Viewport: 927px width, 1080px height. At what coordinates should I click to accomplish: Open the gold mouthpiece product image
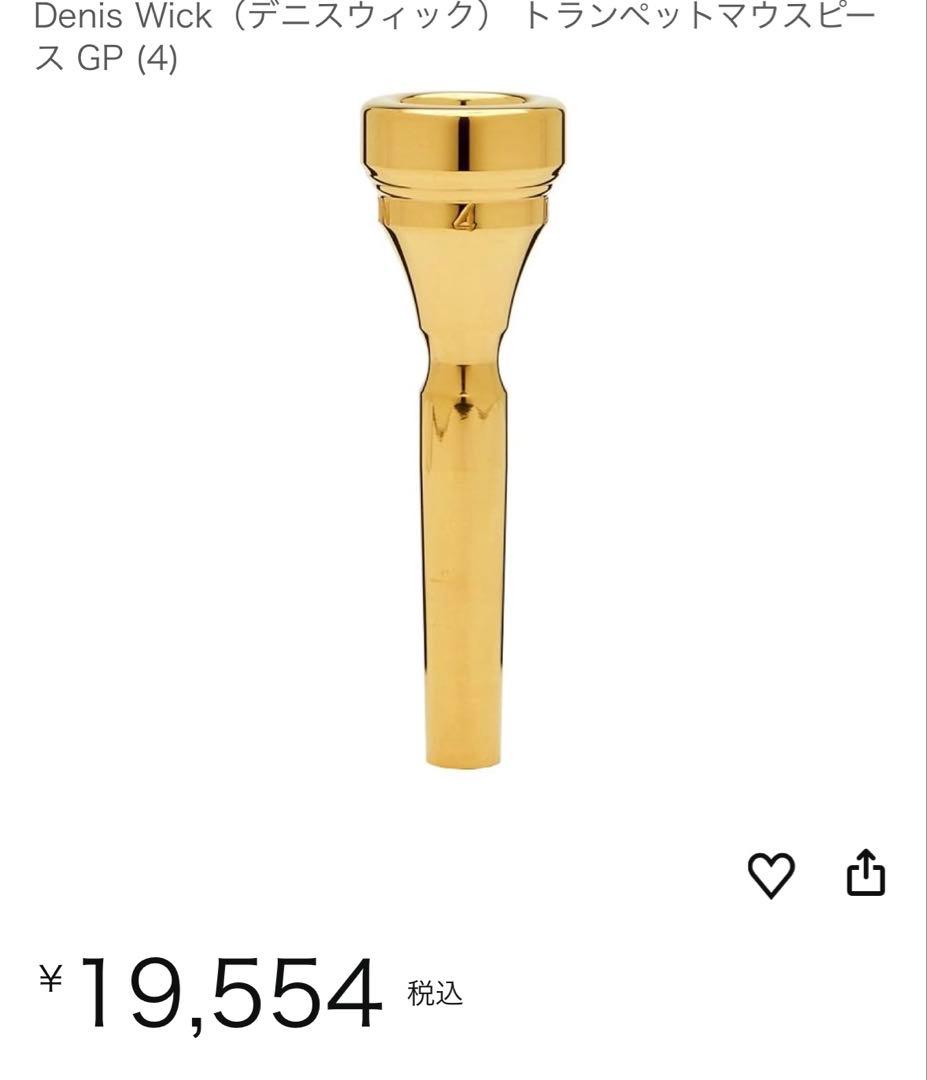click(x=463, y=430)
